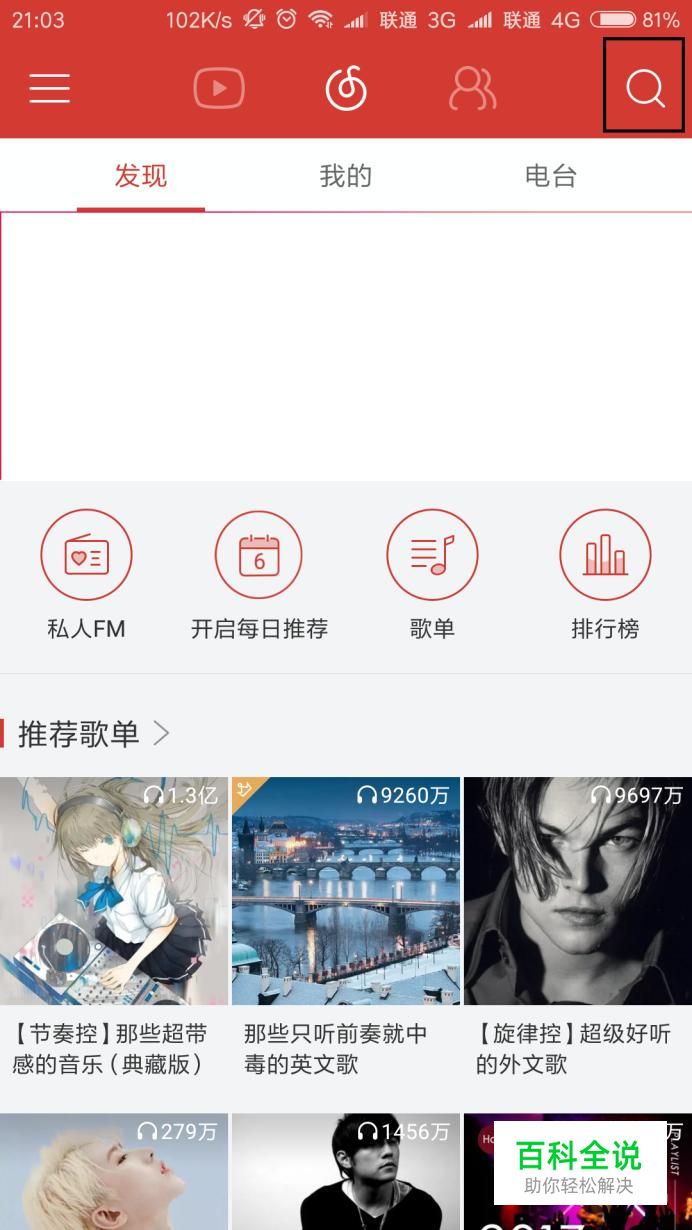Image resolution: width=692 pixels, height=1230 pixels.
Task: Open playlist 那些只听前奏就中毒的英文歌
Action: pos(346,892)
